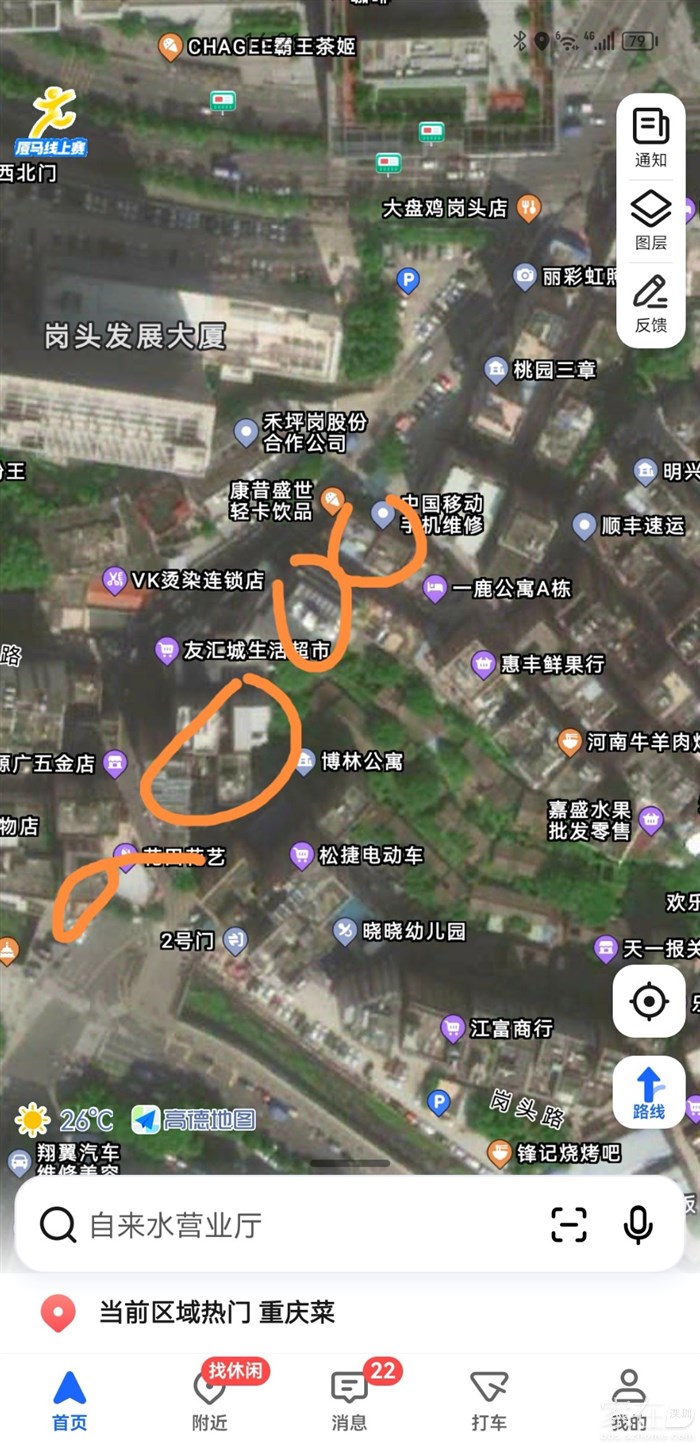
Task: Switch to the 消息 tab
Action: (x=349, y=1398)
